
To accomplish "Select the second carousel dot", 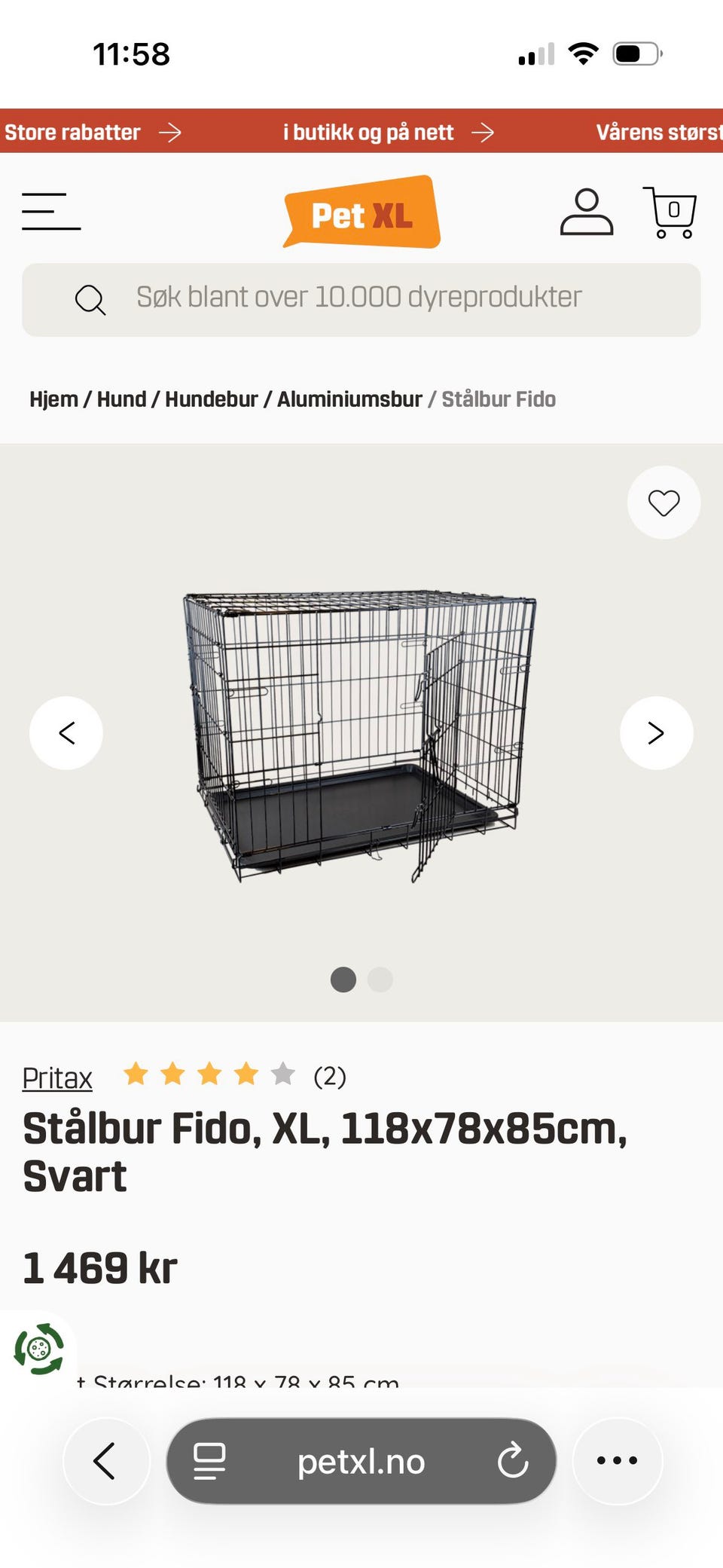I will pos(380,980).
